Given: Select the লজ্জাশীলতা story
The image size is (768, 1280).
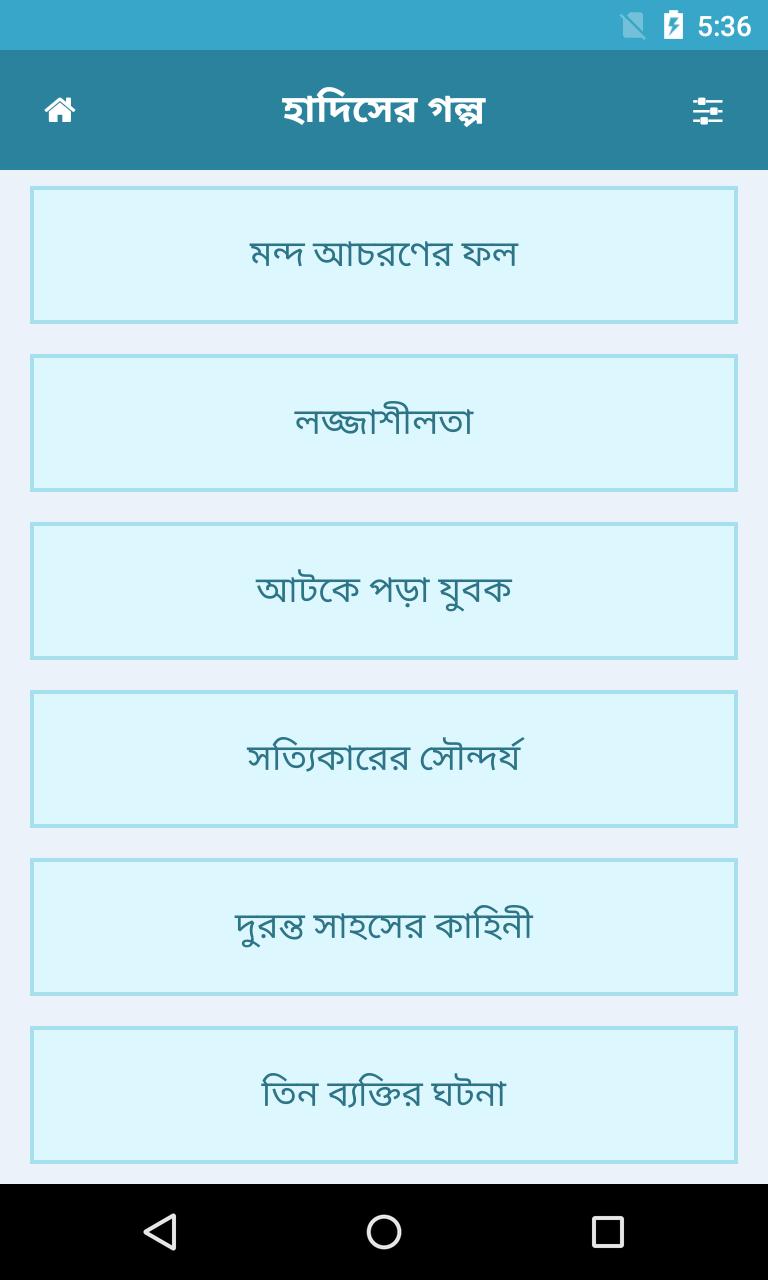Looking at the screenshot, I should pos(384,423).
